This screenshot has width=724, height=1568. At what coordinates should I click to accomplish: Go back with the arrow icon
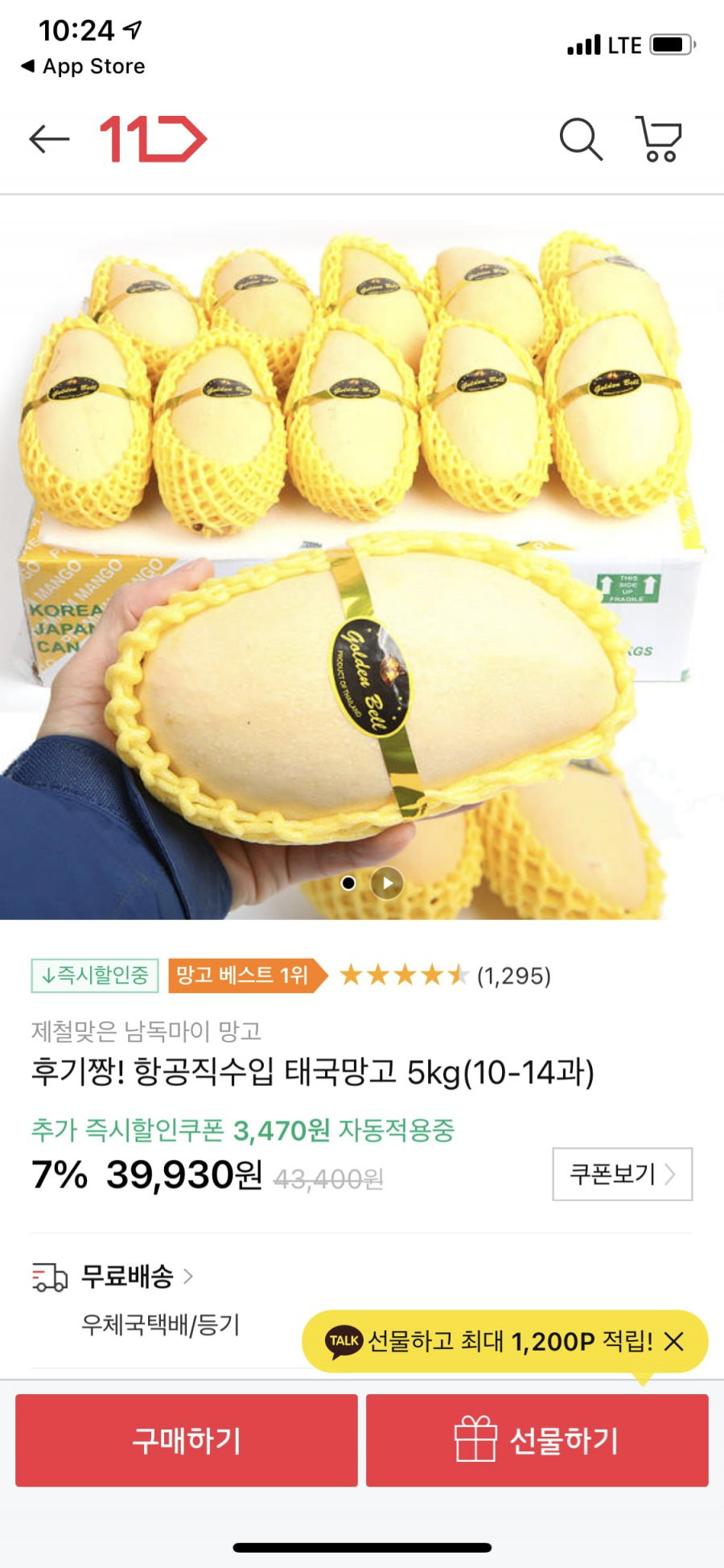click(49, 139)
